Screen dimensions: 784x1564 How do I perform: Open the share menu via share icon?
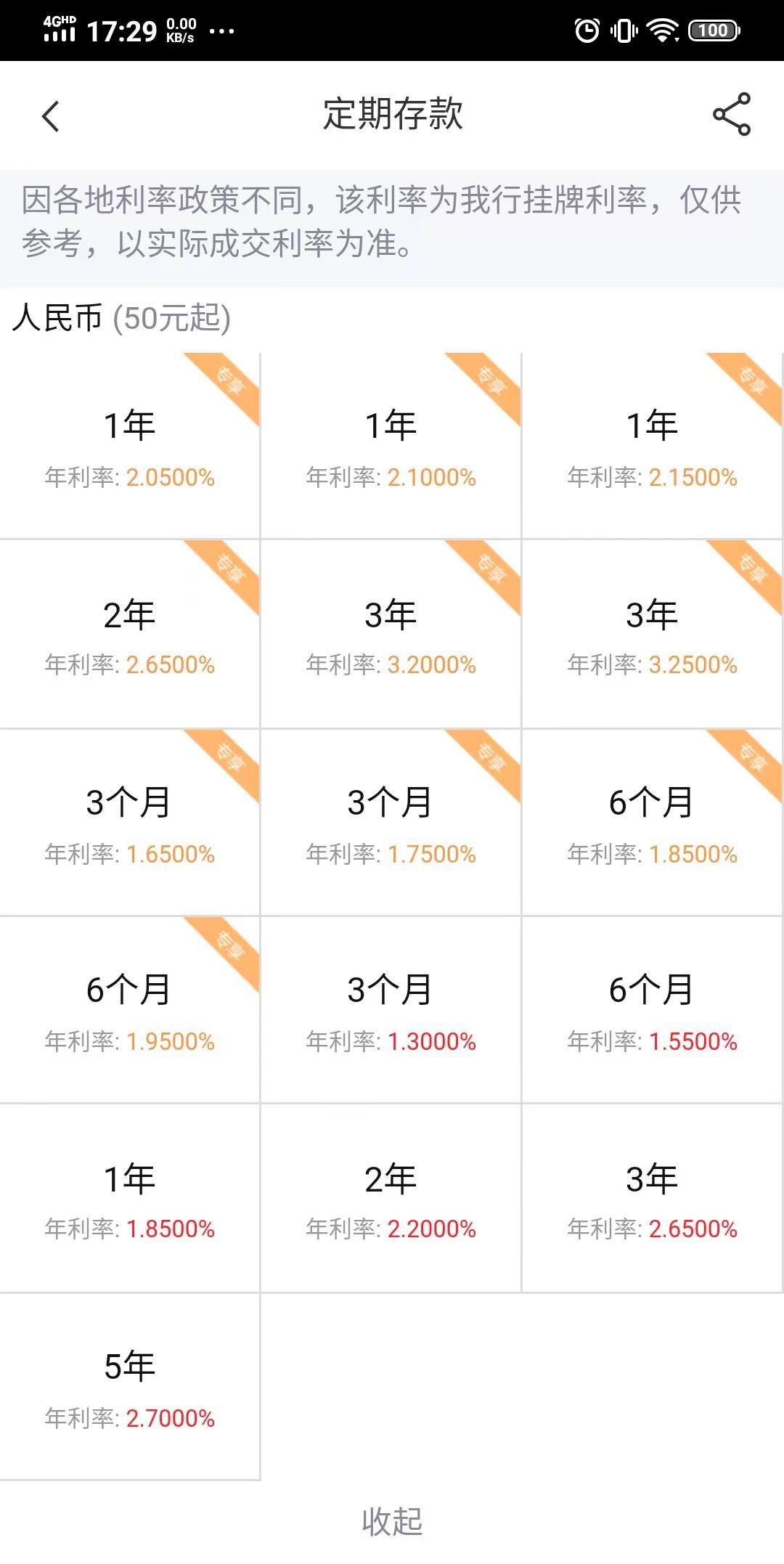[732, 115]
